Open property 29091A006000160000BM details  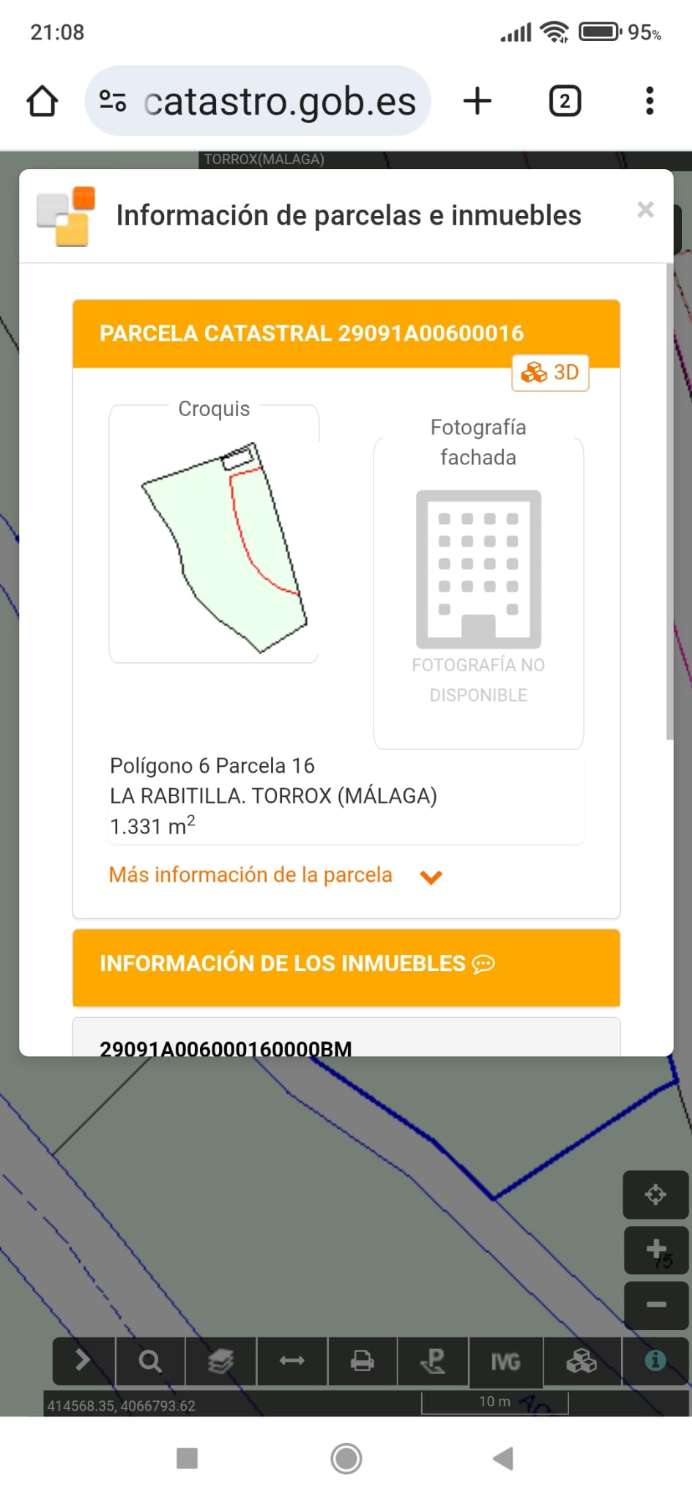(226, 1047)
